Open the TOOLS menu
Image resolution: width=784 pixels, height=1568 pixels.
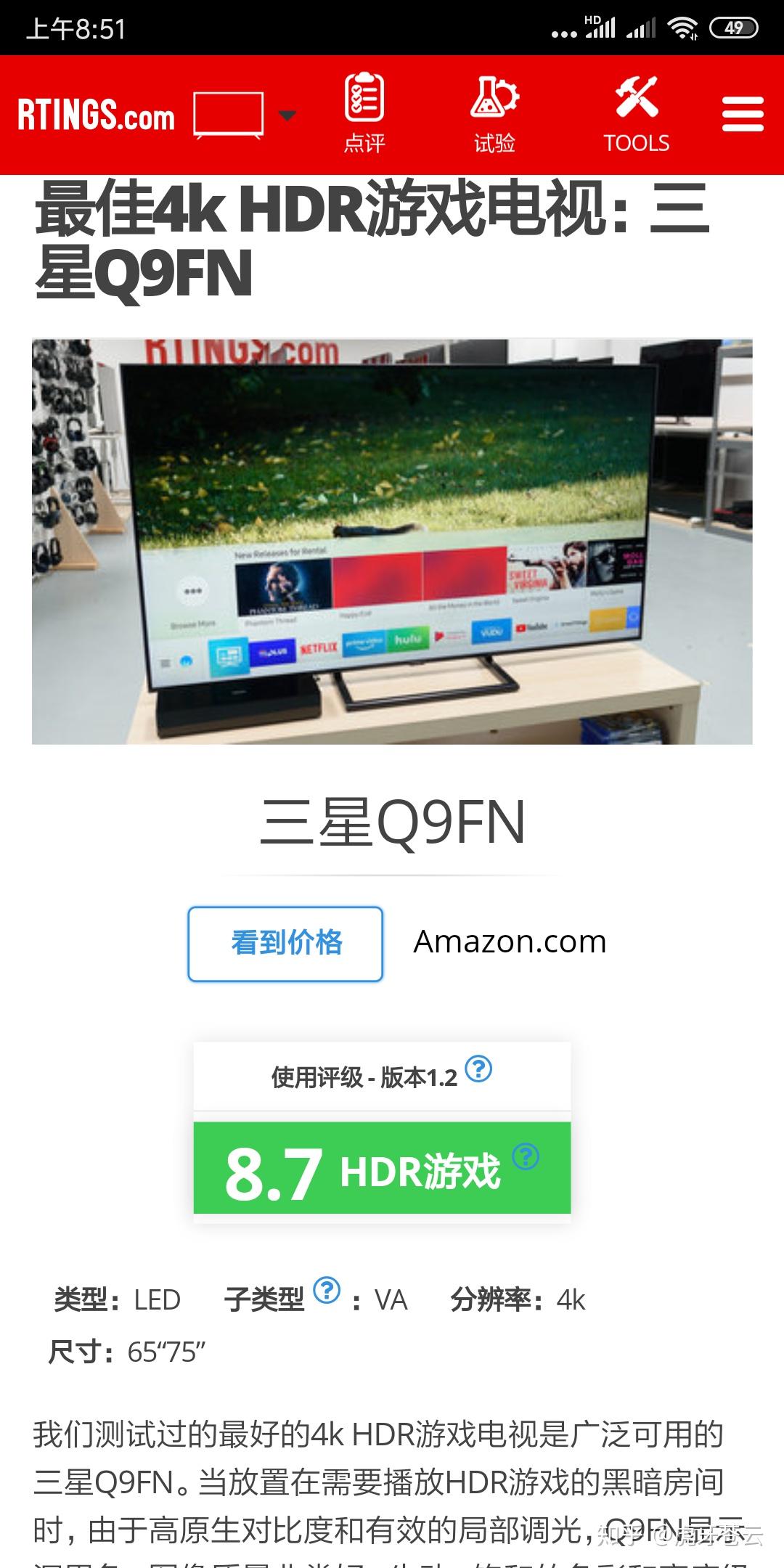point(637,114)
